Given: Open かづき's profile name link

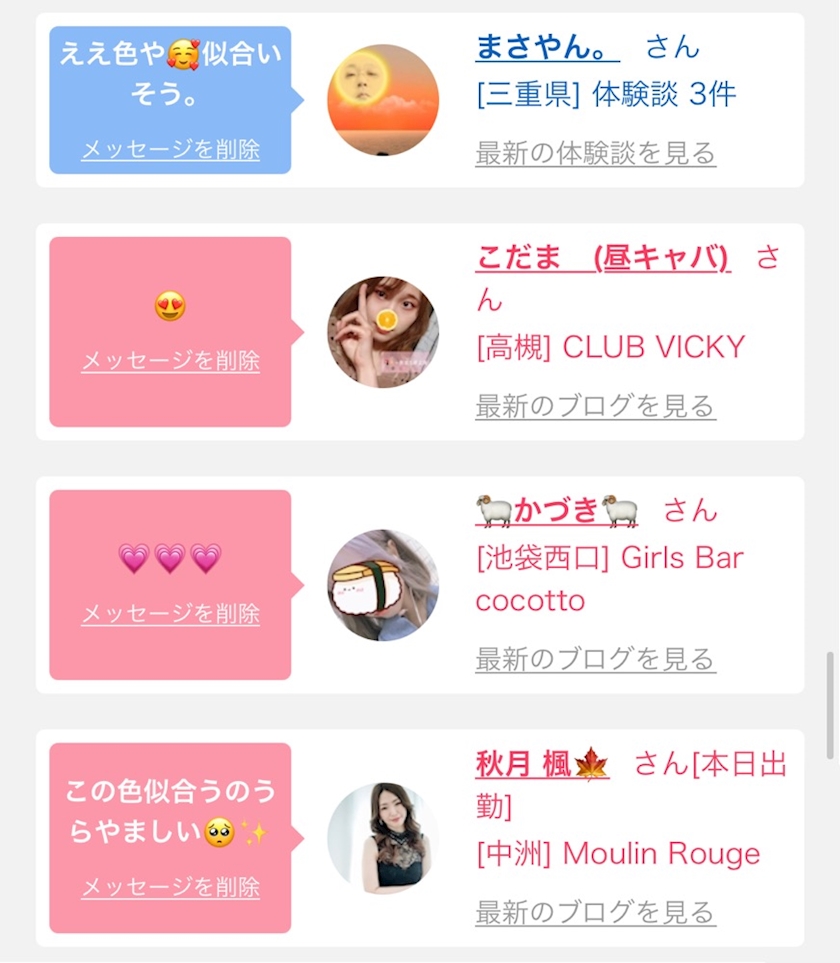Looking at the screenshot, I should 558,511.
